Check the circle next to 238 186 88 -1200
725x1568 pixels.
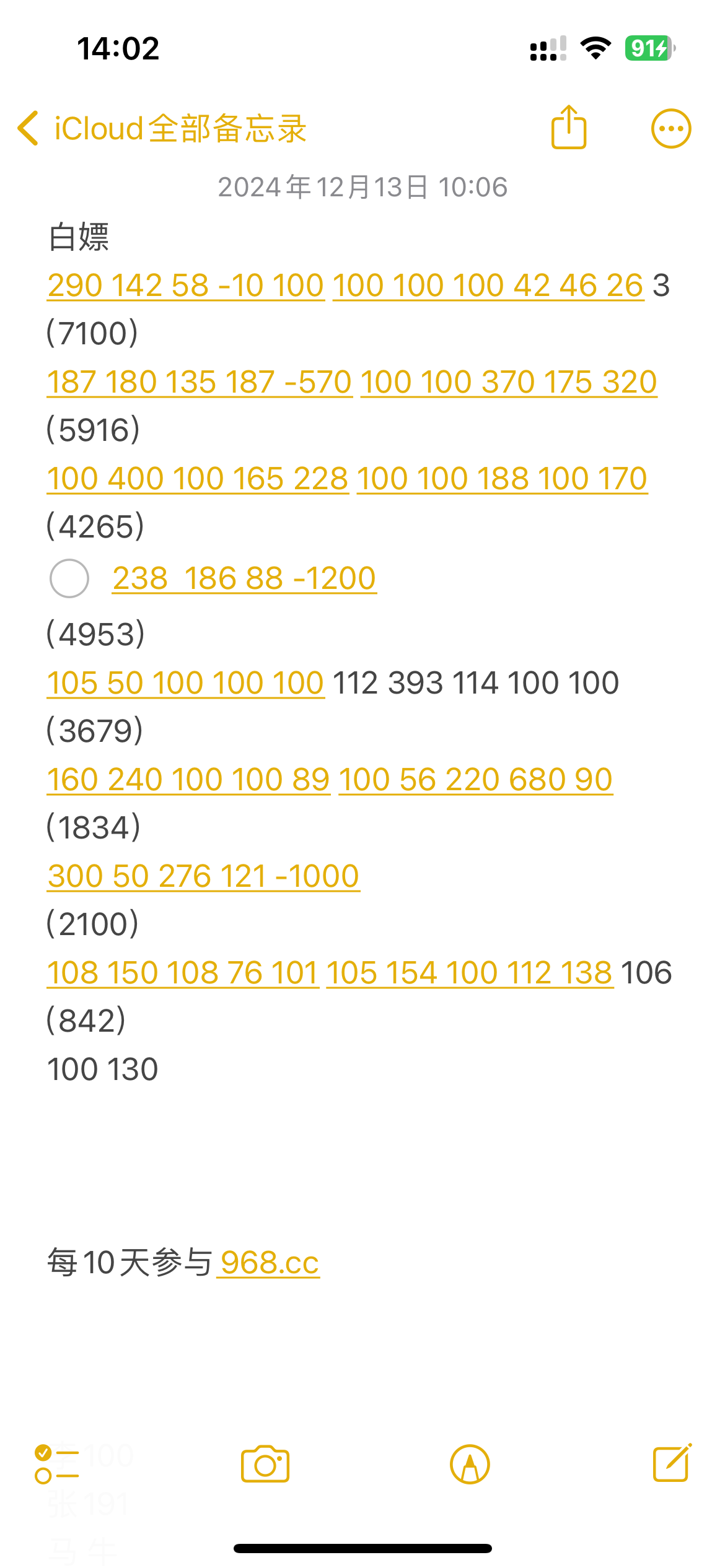click(69, 578)
